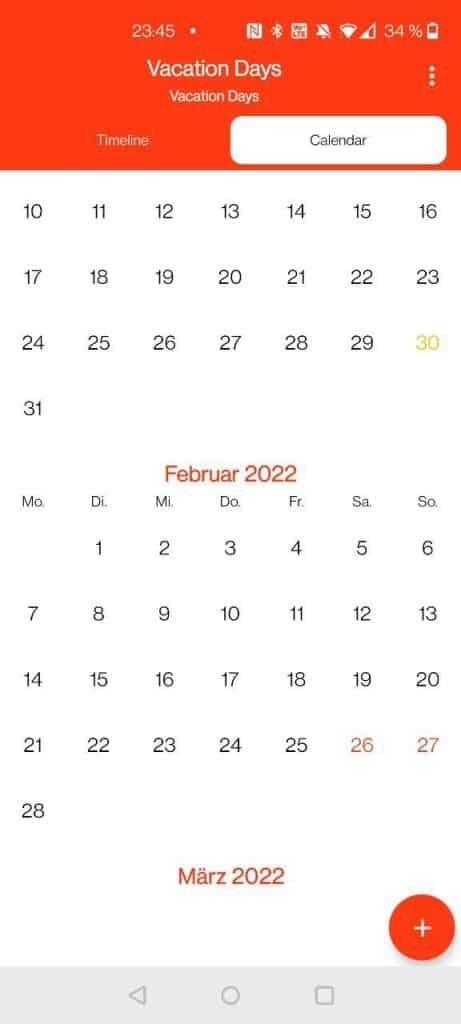
Task: Go to the home screen
Action: (230, 995)
